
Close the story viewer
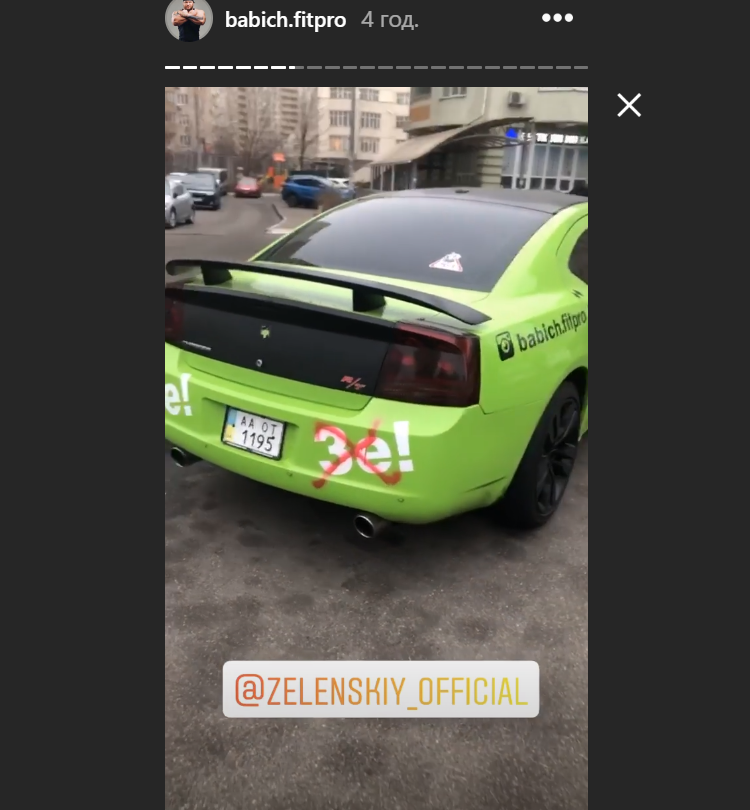(629, 105)
